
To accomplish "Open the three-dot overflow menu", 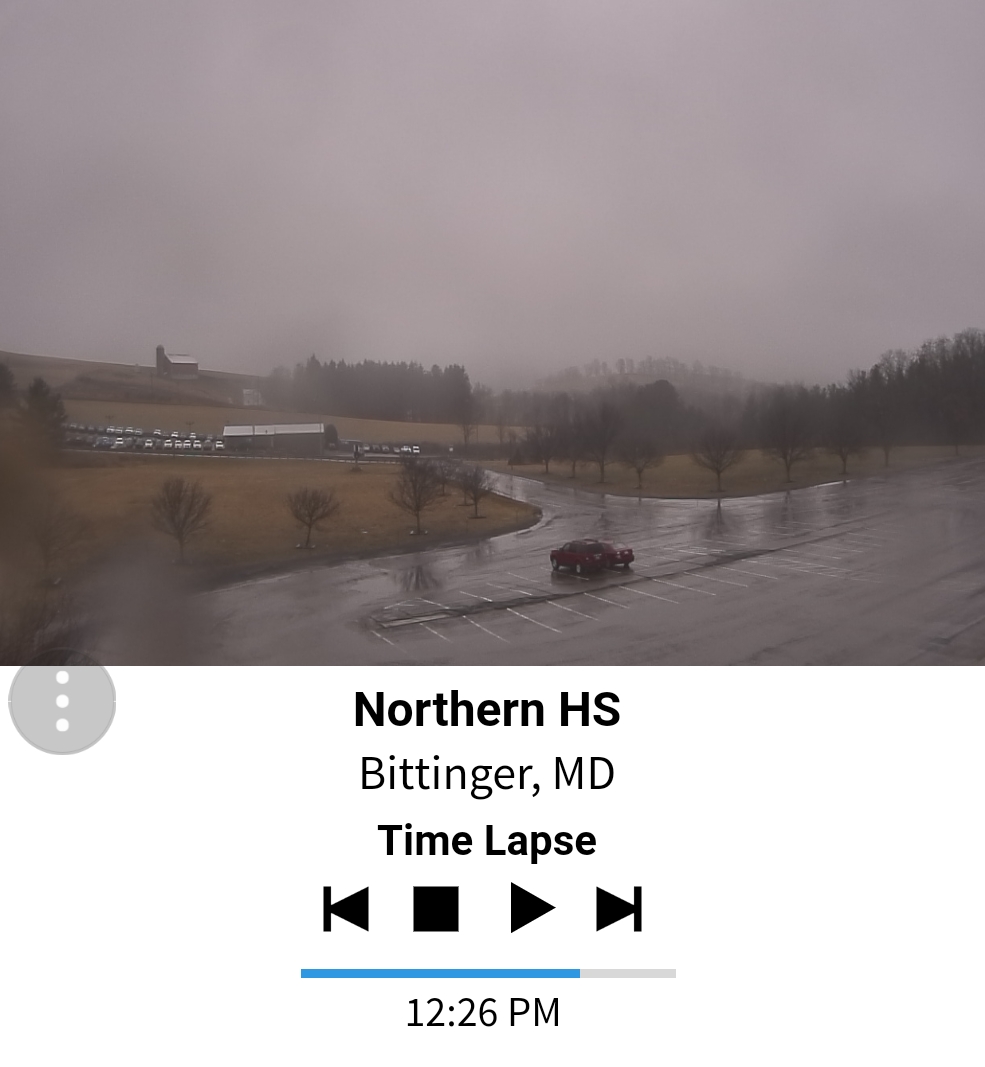I will pos(62,701).
